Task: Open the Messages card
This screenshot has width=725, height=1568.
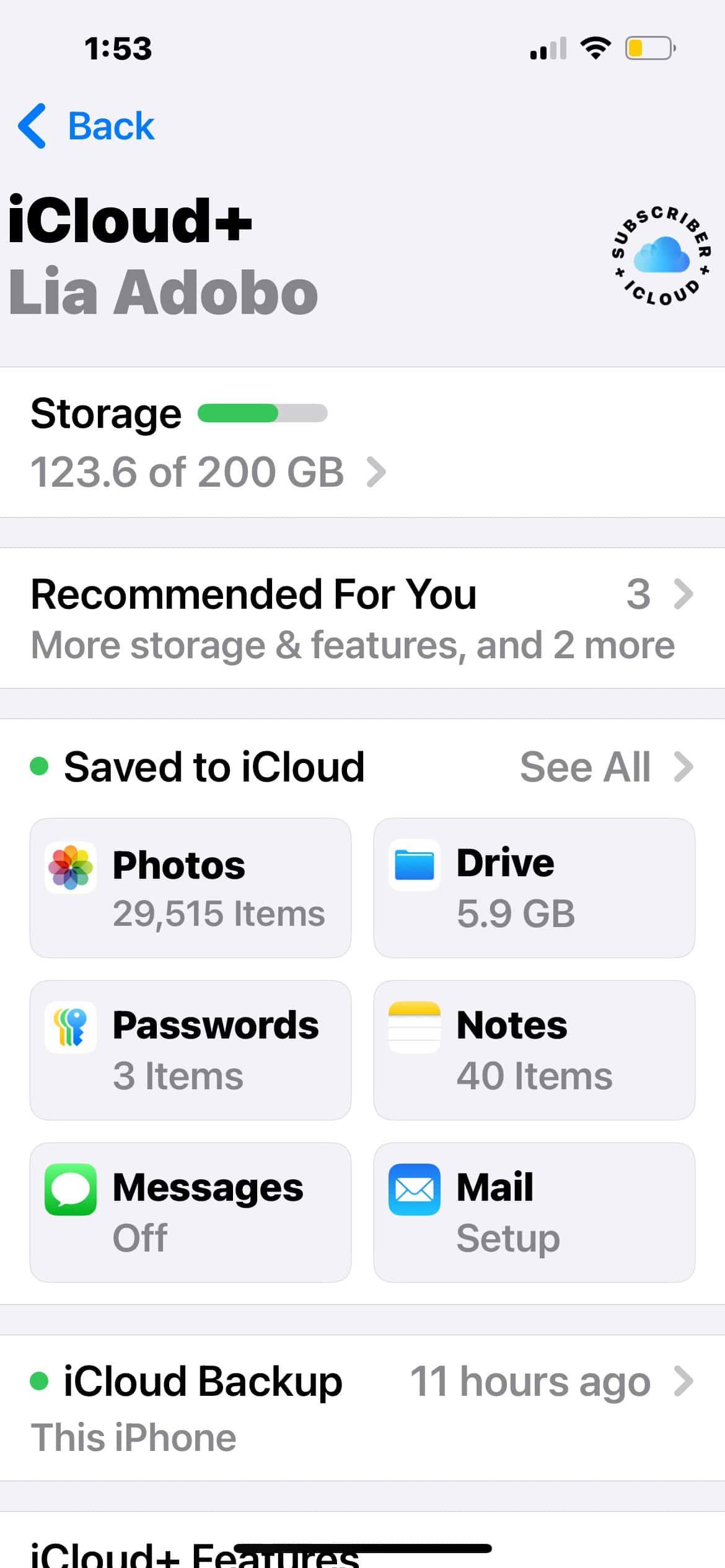Action: (x=190, y=1213)
